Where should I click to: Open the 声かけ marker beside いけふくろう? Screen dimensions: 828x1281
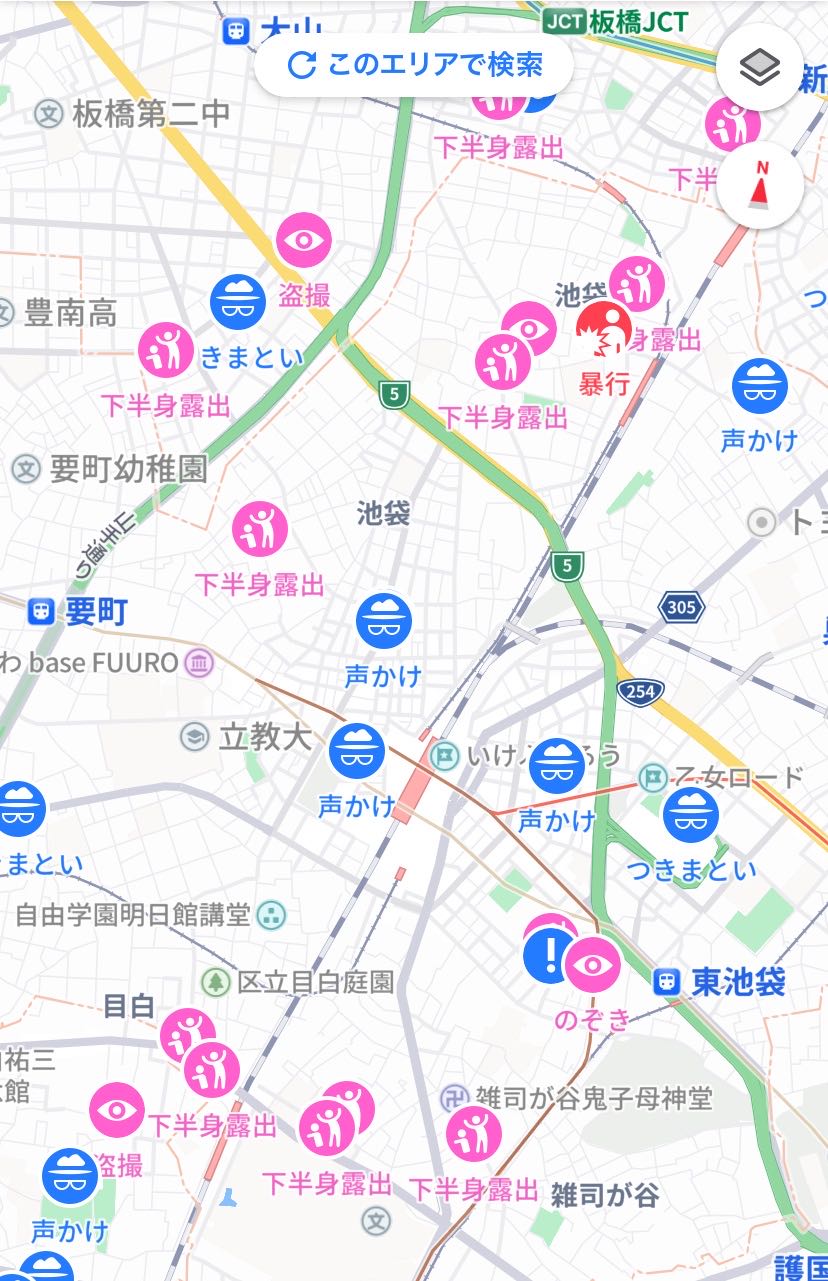[x=557, y=766]
